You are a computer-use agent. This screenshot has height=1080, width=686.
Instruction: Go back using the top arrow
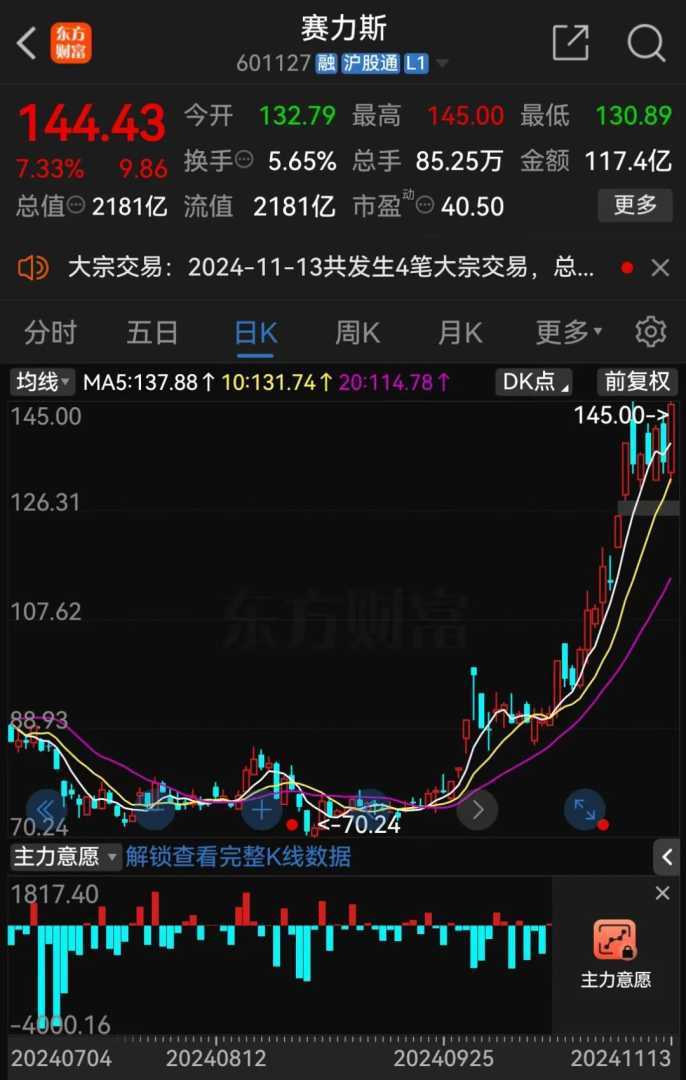click(x=27, y=43)
